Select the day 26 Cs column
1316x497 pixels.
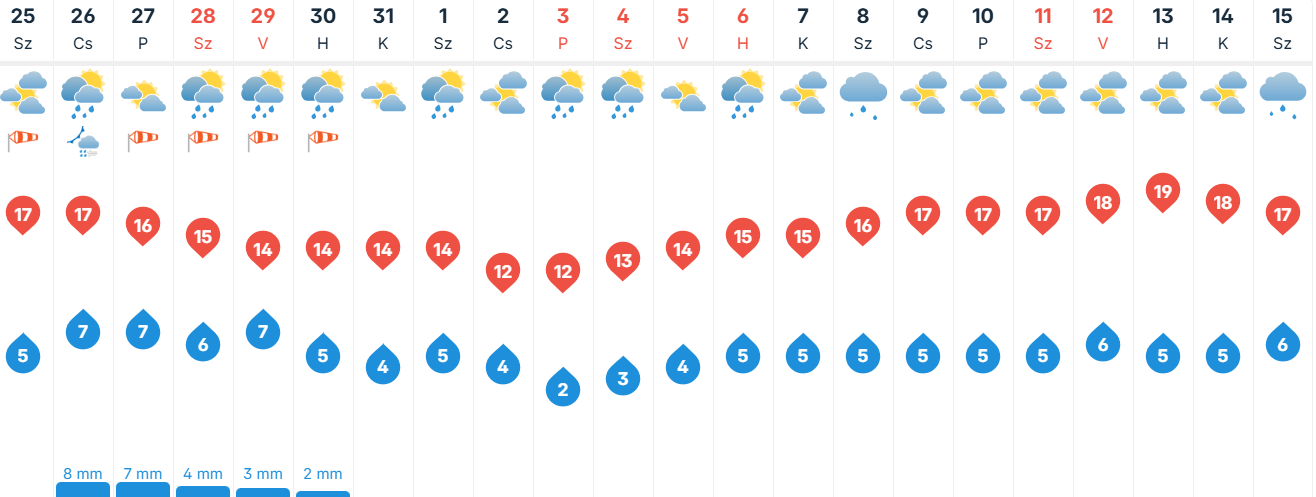click(x=83, y=28)
